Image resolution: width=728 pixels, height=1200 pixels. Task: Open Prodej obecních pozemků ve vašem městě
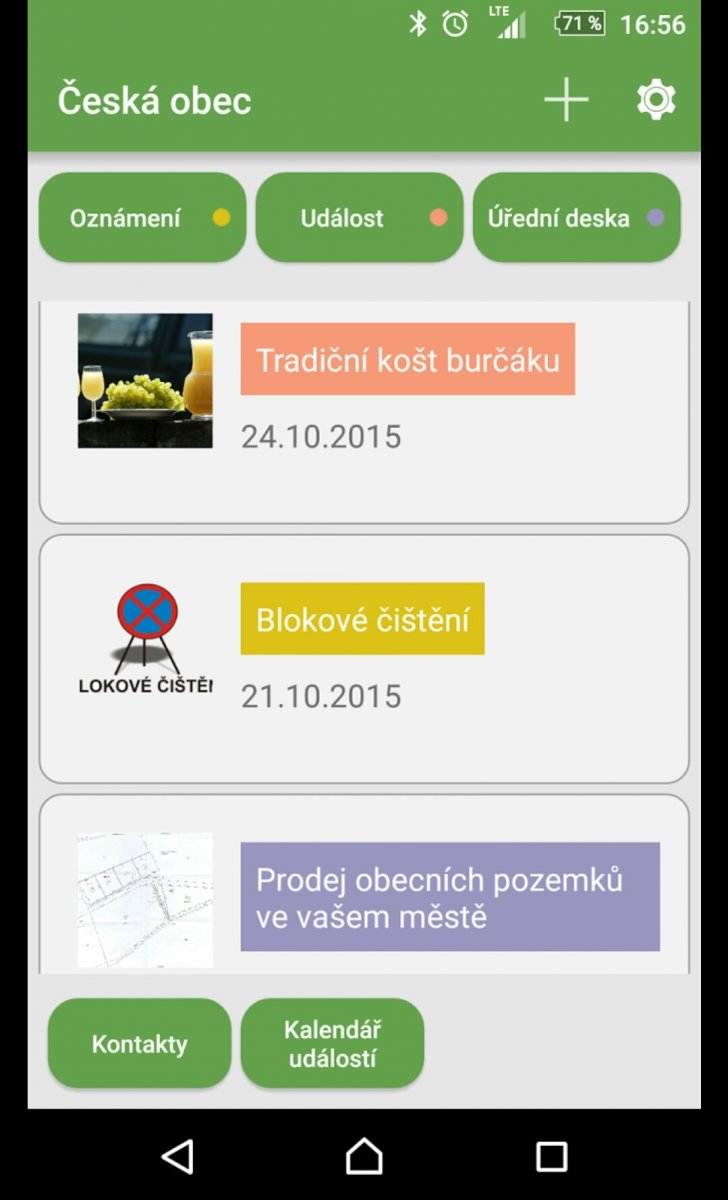[x=364, y=885]
